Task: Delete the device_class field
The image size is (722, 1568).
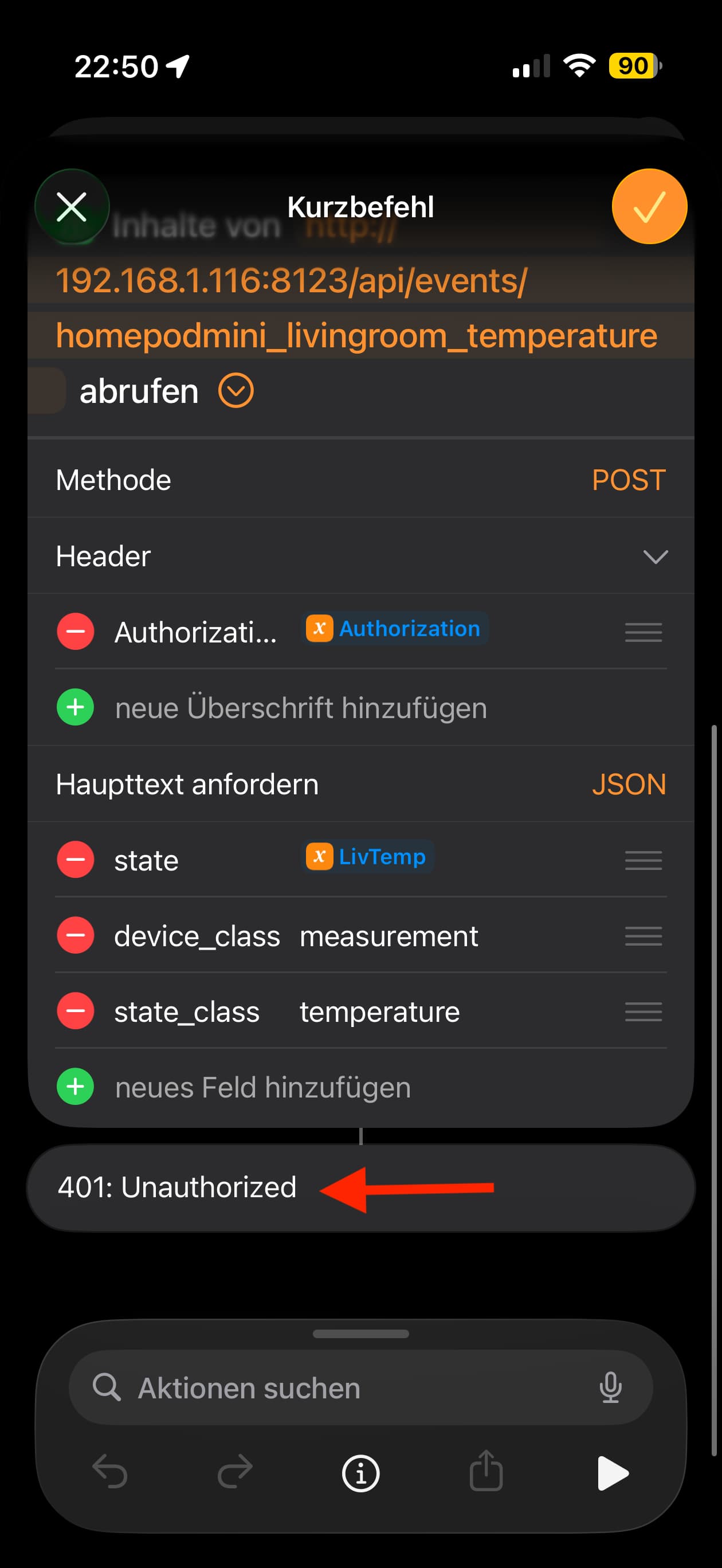Action: 76,935
